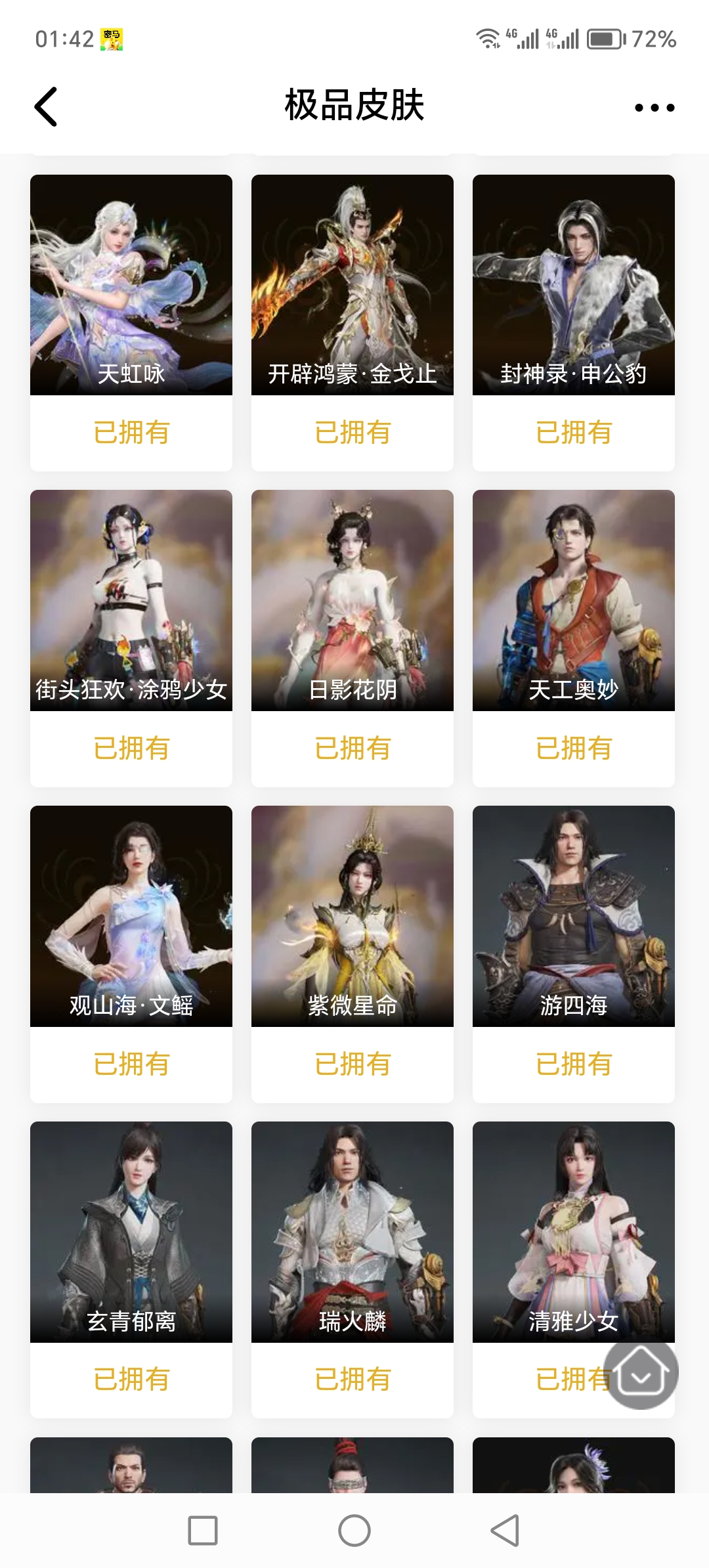709x1568 pixels.
Task: Tap the 瑞火麟 skin card
Action: click(x=353, y=1232)
